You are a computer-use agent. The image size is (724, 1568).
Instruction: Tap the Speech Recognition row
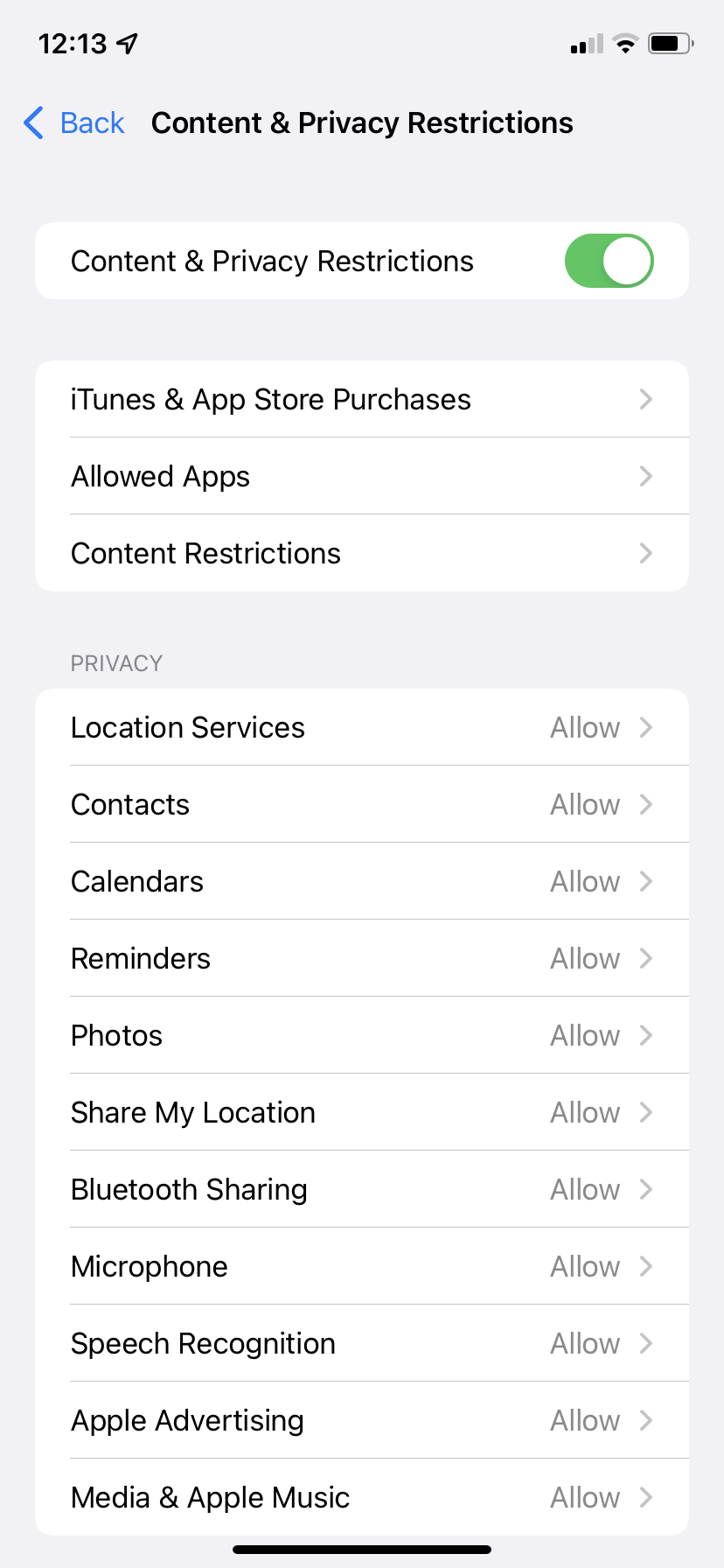pos(361,1344)
